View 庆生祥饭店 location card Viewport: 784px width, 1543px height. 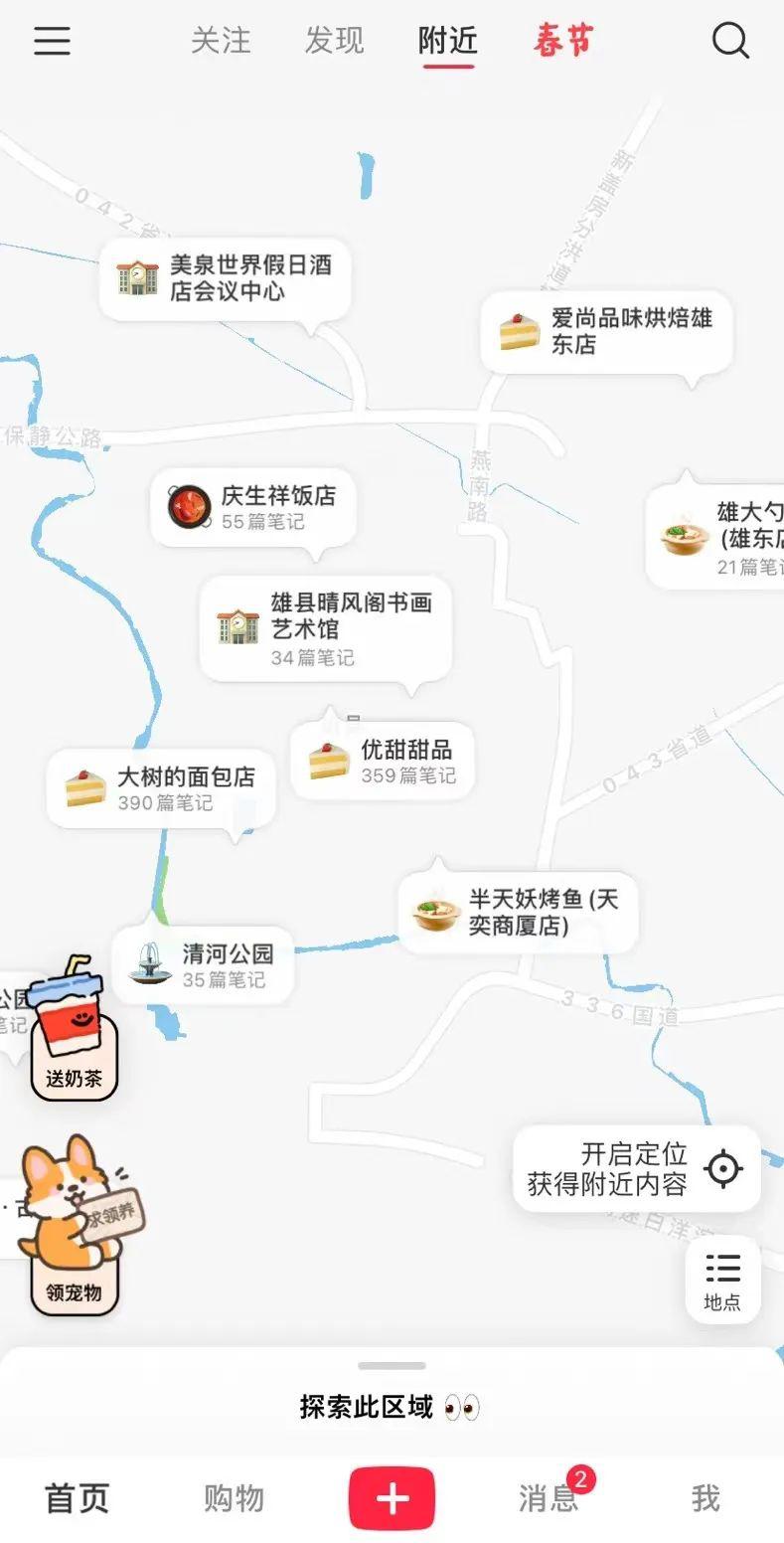click(253, 507)
